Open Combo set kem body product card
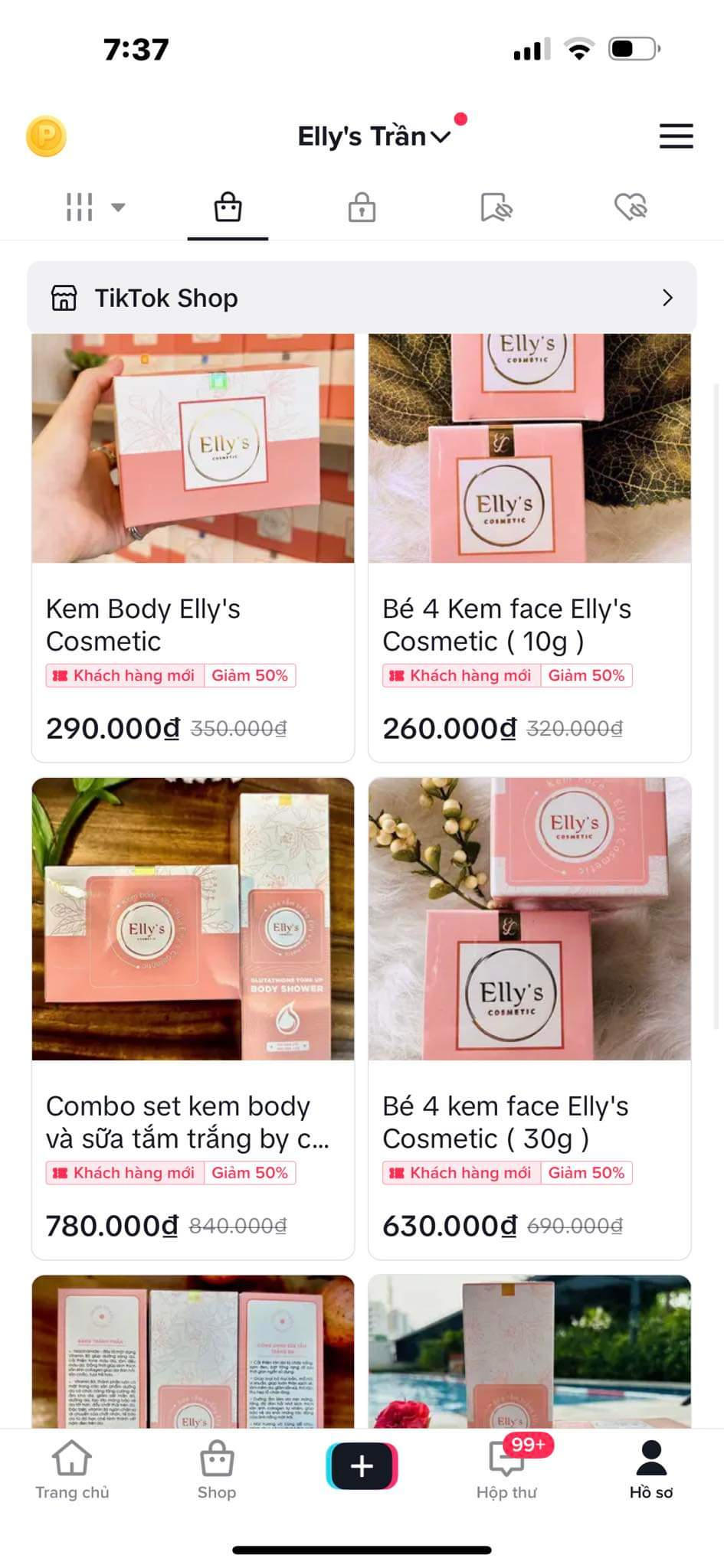Image resolution: width=724 pixels, height=1568 pixels. (192, 1018)
